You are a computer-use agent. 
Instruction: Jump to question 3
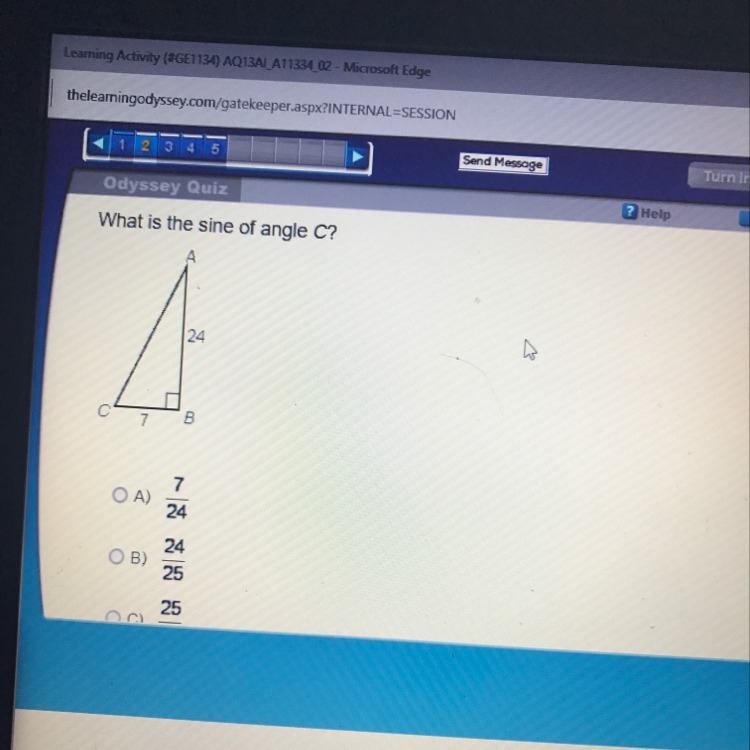167,147
